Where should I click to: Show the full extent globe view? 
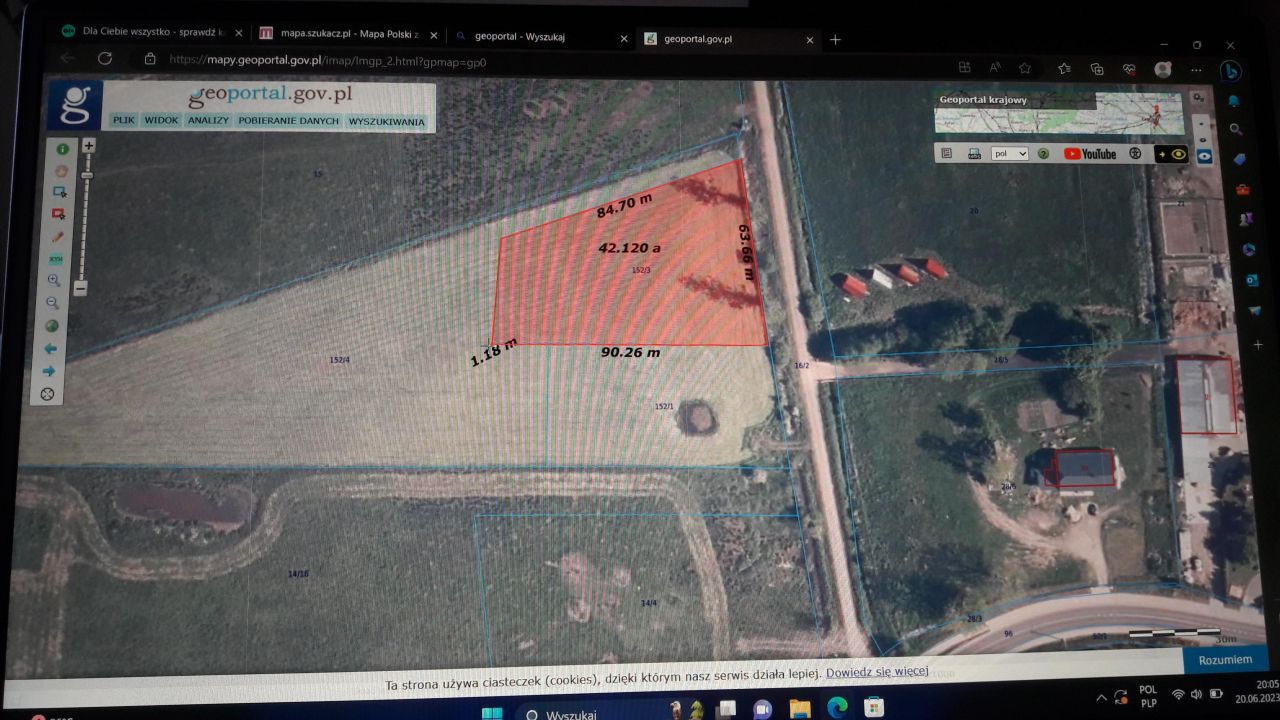52,326
